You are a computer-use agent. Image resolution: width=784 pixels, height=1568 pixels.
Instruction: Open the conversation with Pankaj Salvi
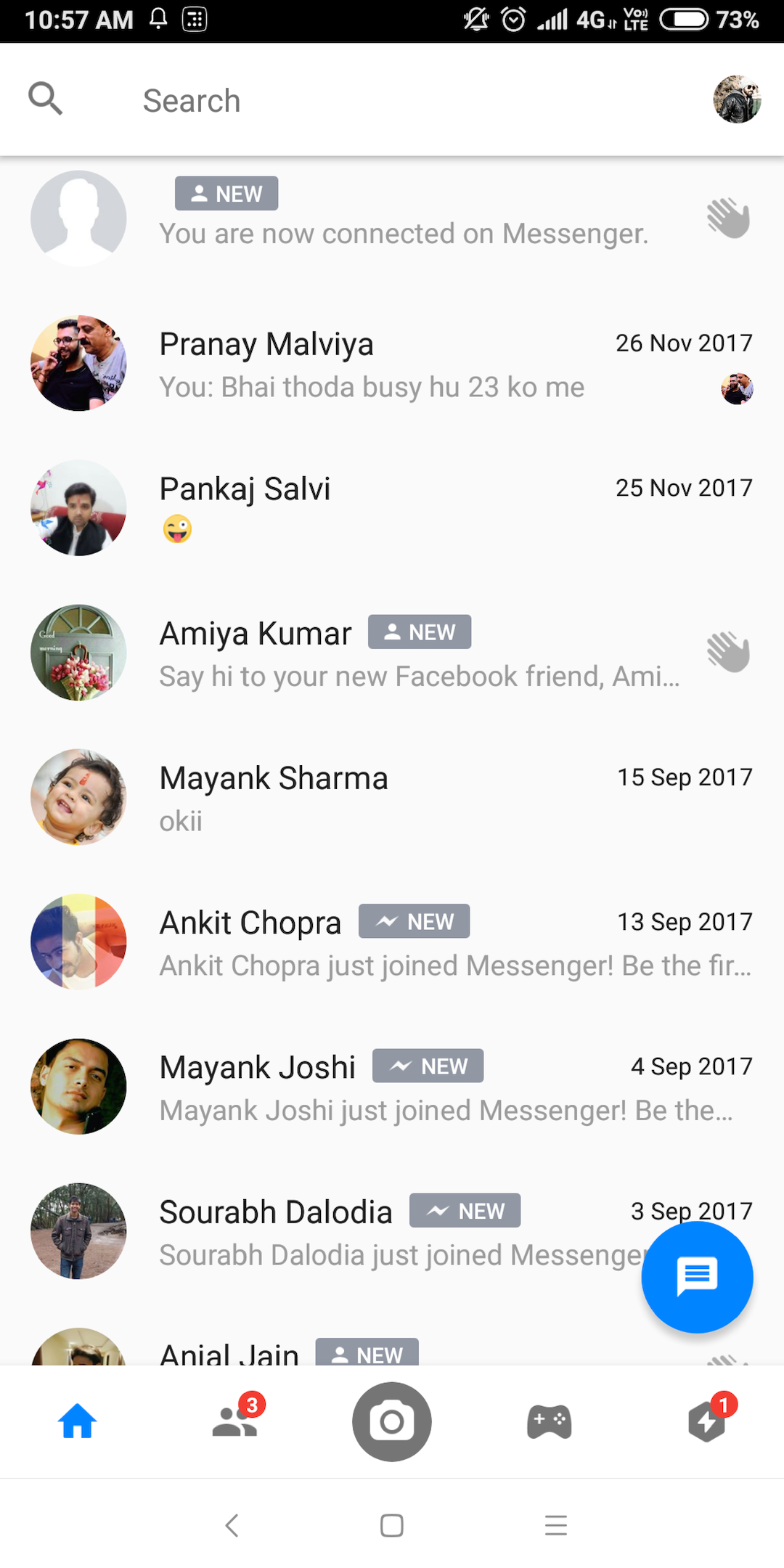click(x=392, y=508)
